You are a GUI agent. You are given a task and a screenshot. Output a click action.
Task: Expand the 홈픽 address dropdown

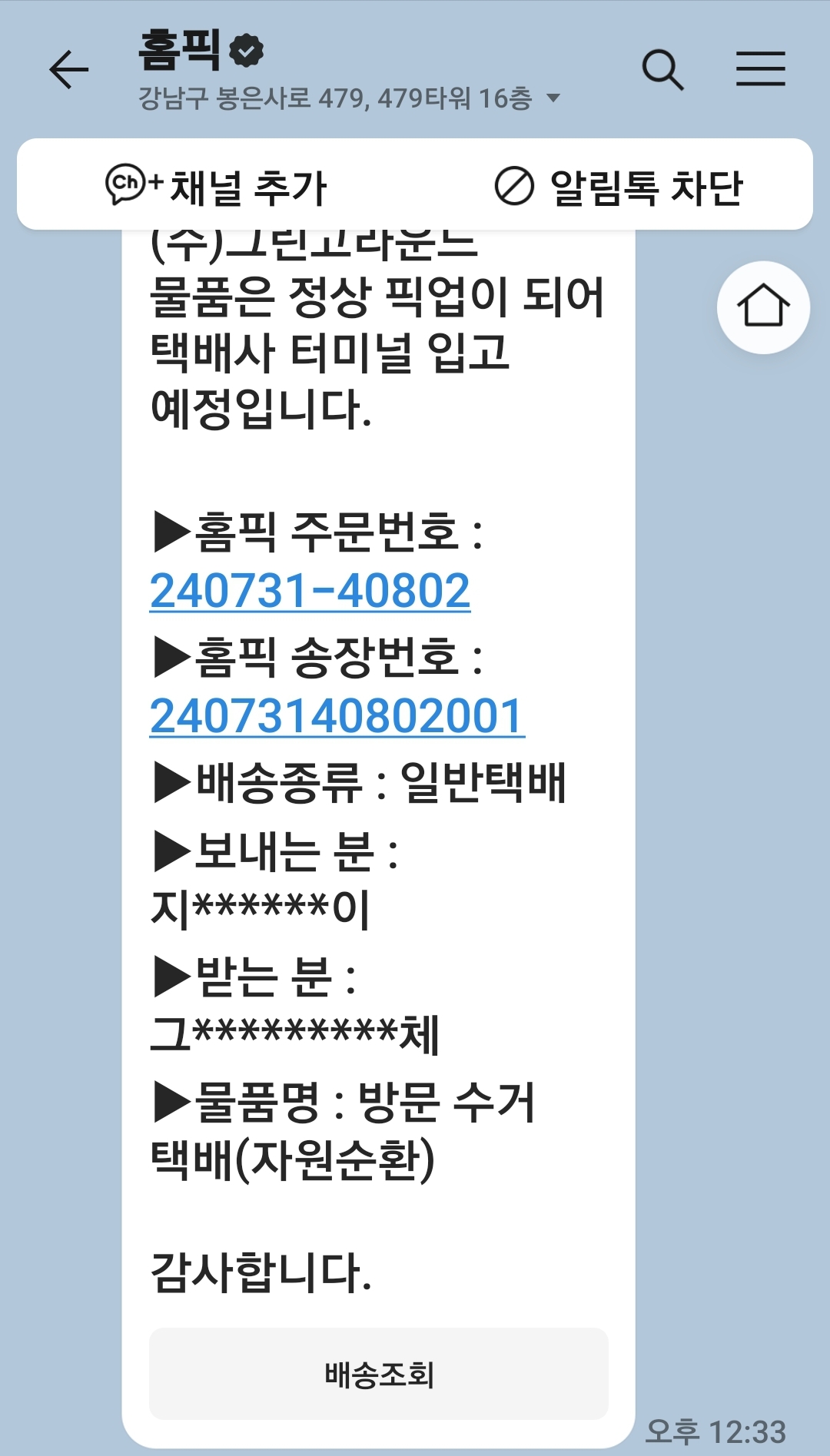pyautogui.click(x=553, y=98)
